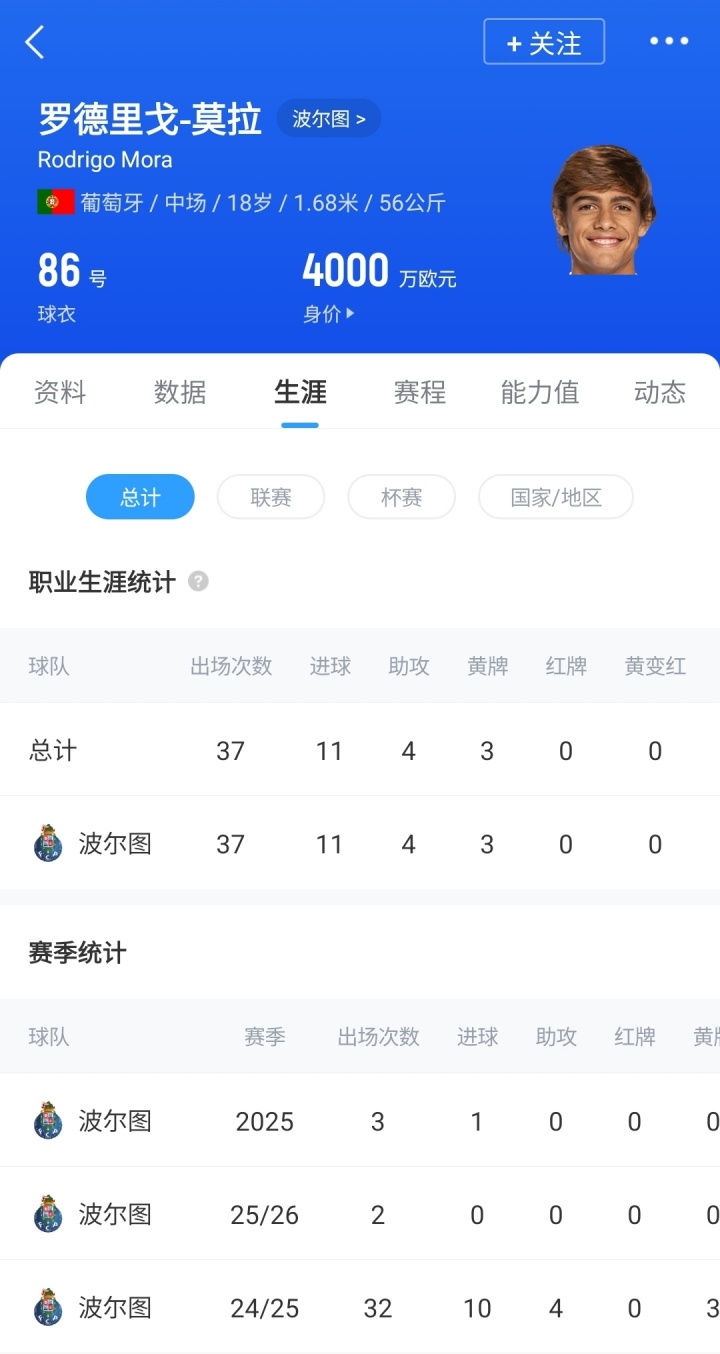This screenshot has height=1354, width=720.
Task: Follow the player with the 关注 button
Action: pos(544,42)
